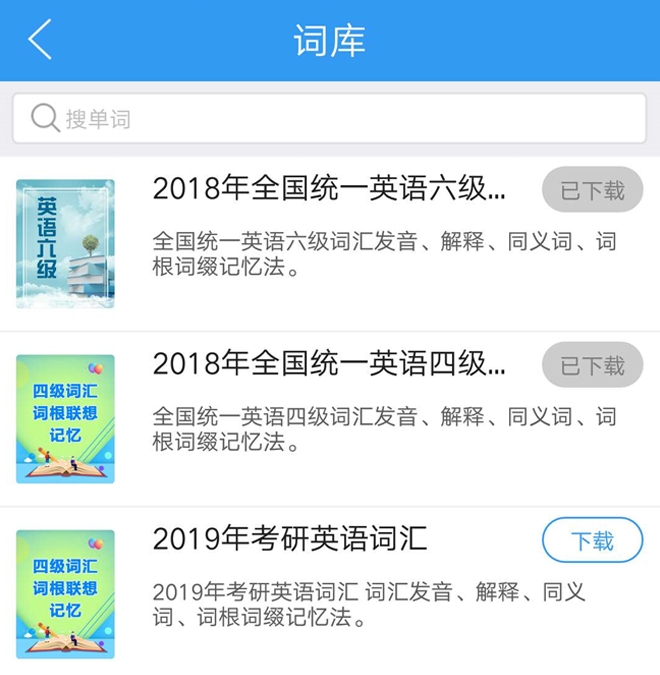Tap 已下载 for the 英语四级 wordbook
The width and height of the screenshot is (660, 675).
coord(592,365)
